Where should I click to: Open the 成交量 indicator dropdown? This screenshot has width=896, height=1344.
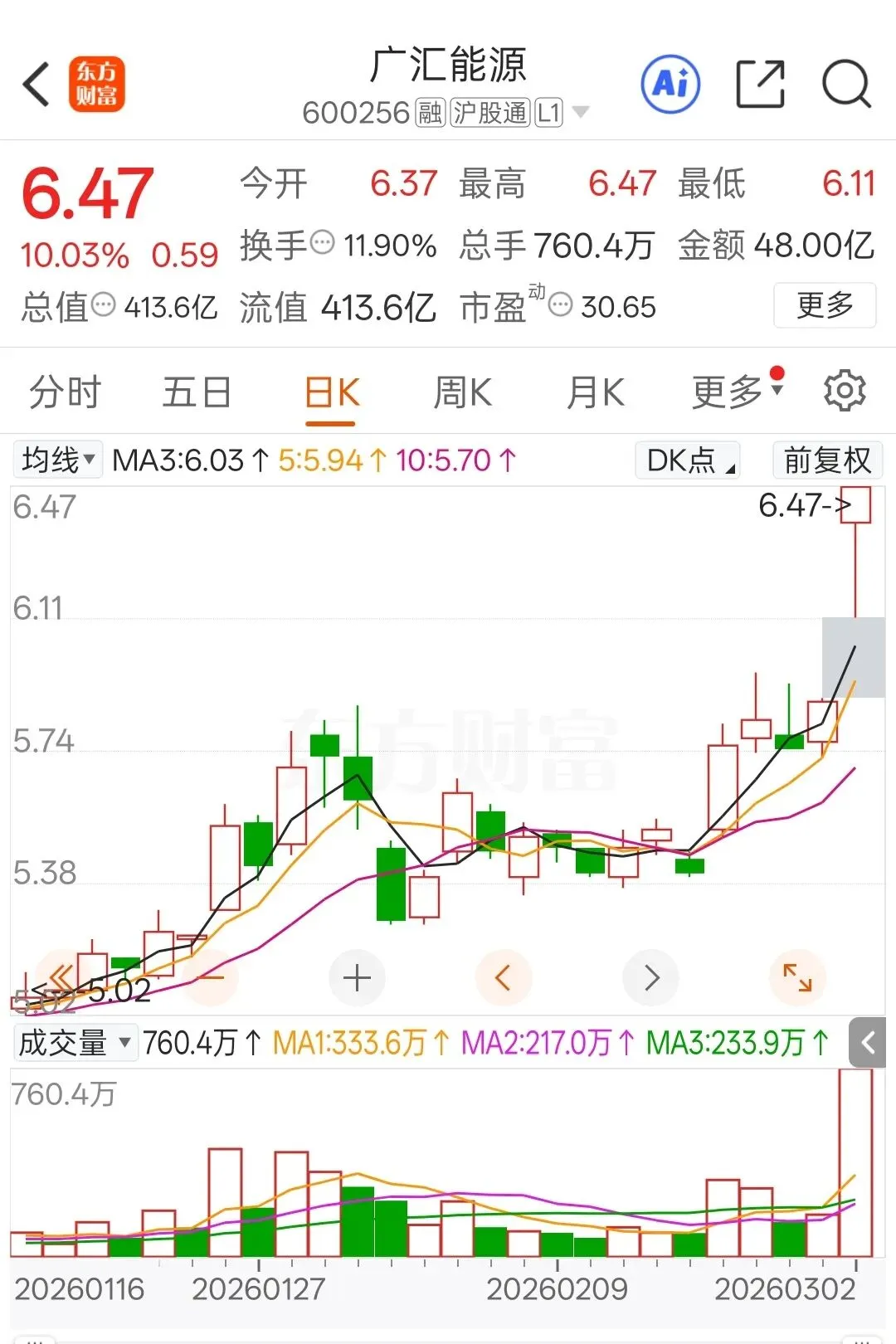point(75,1043)
